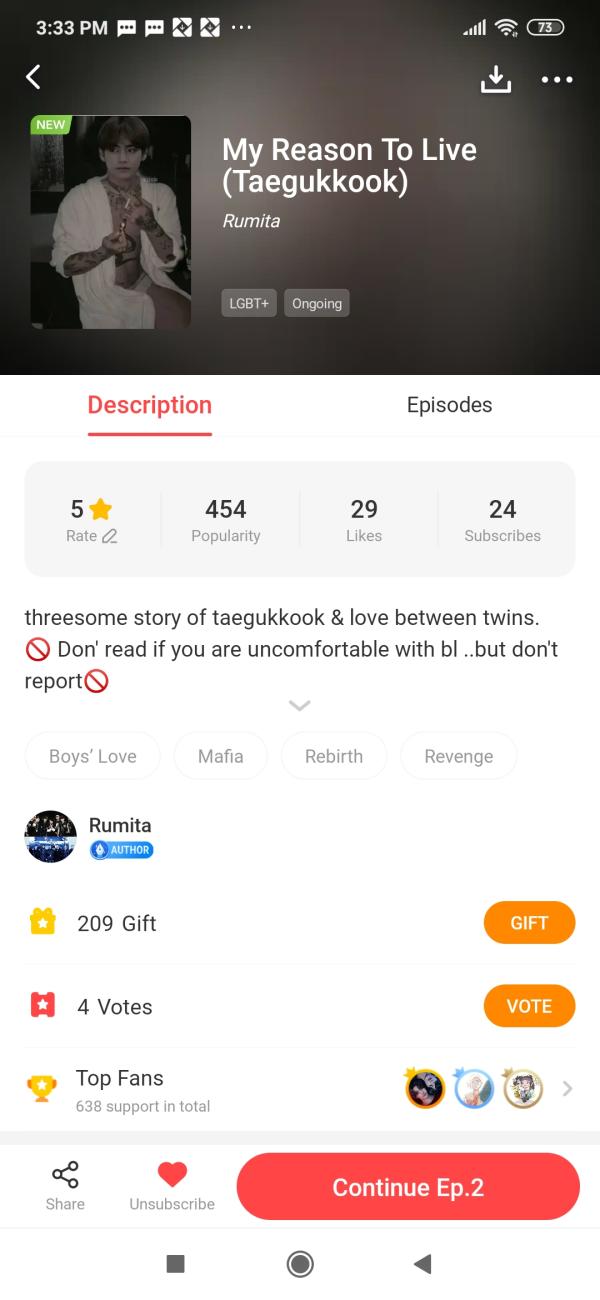Share this story

(65, 1186)
